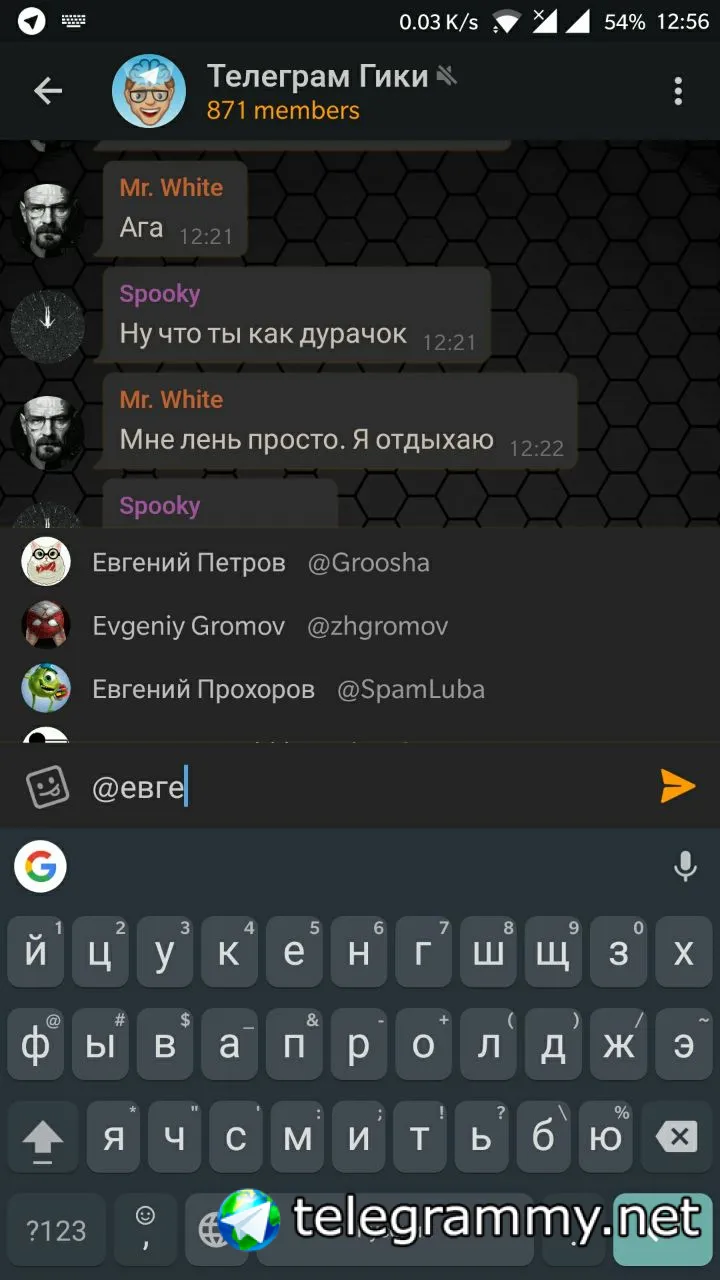The width and height of the screenshot is (720, 1280).
Task: Start voice input with the microphone
Action: point(685,866)
